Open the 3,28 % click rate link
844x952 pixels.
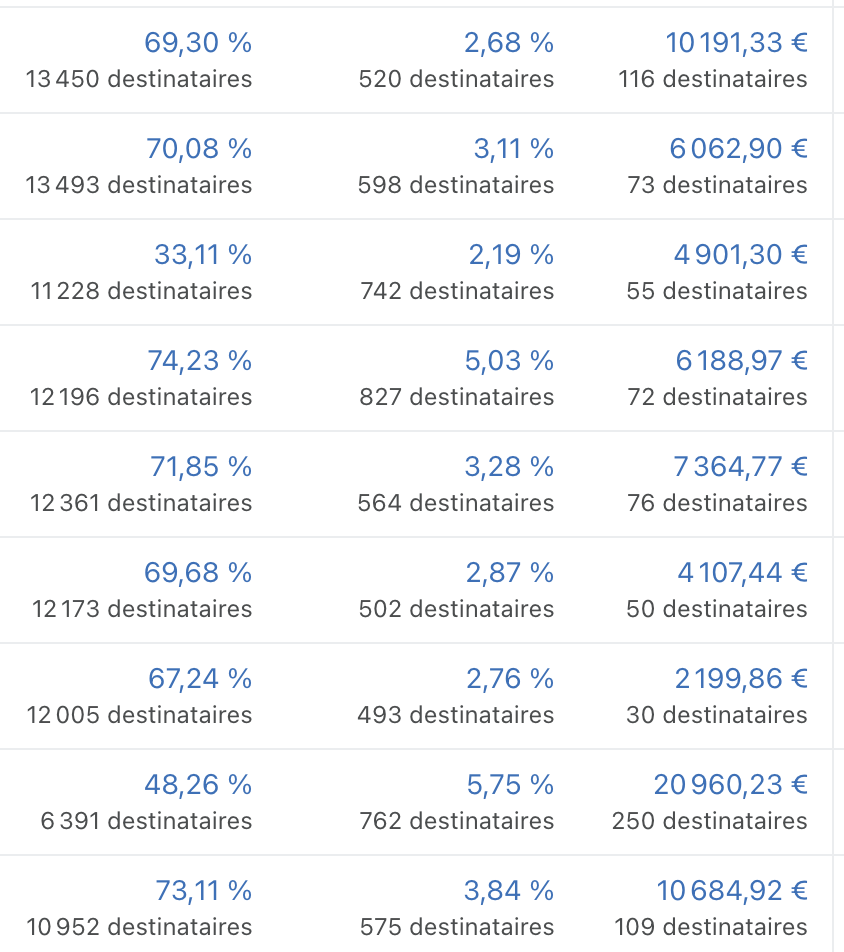(509, 467)
